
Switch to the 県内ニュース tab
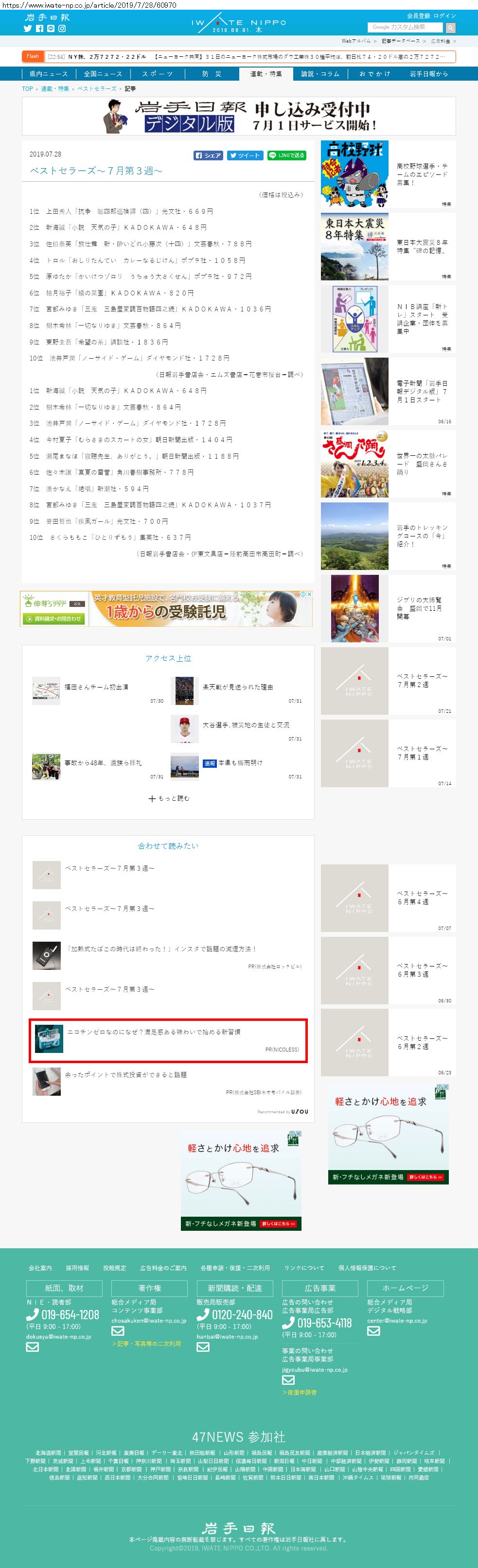[x=49, y=74]
